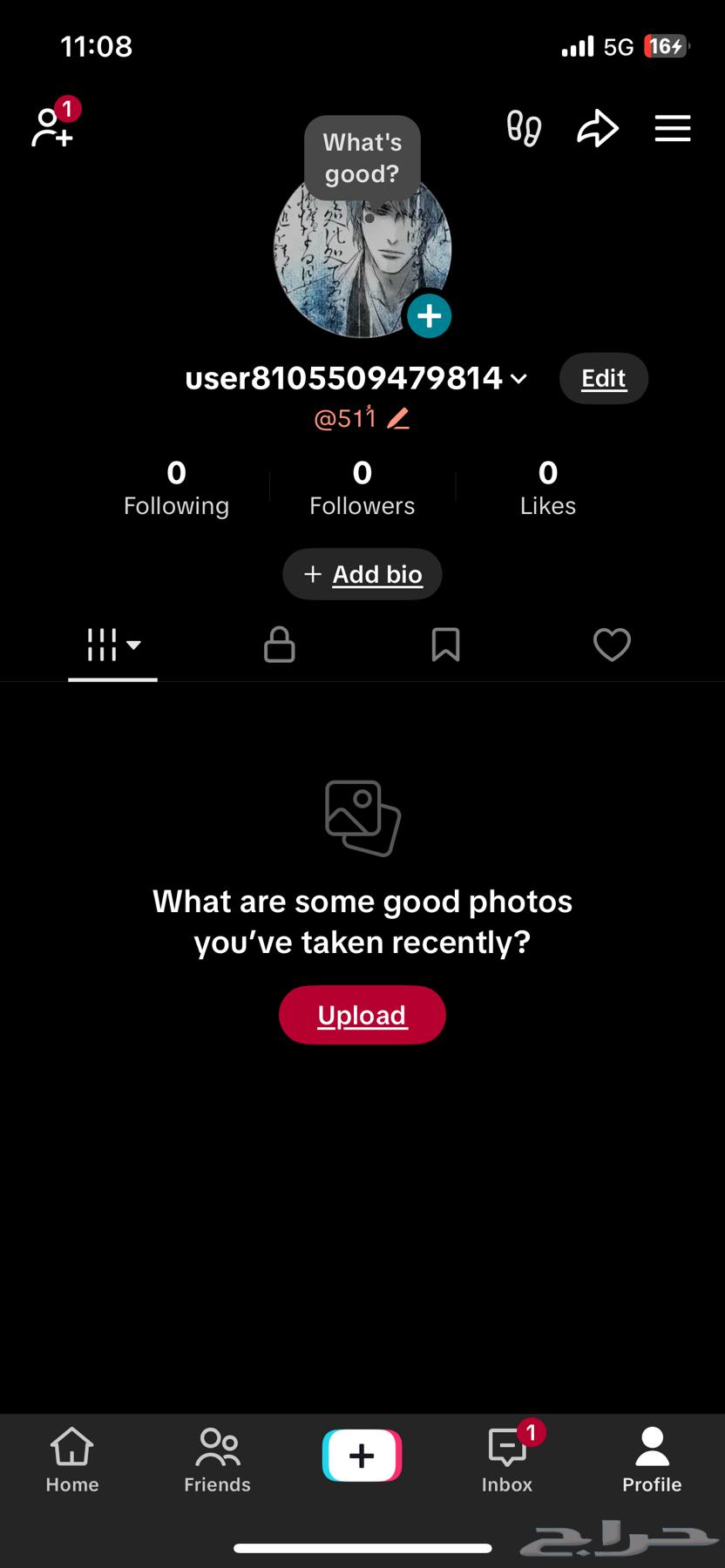Switch to the saved bookmarks tab
725x1568 pixels.
445,645
